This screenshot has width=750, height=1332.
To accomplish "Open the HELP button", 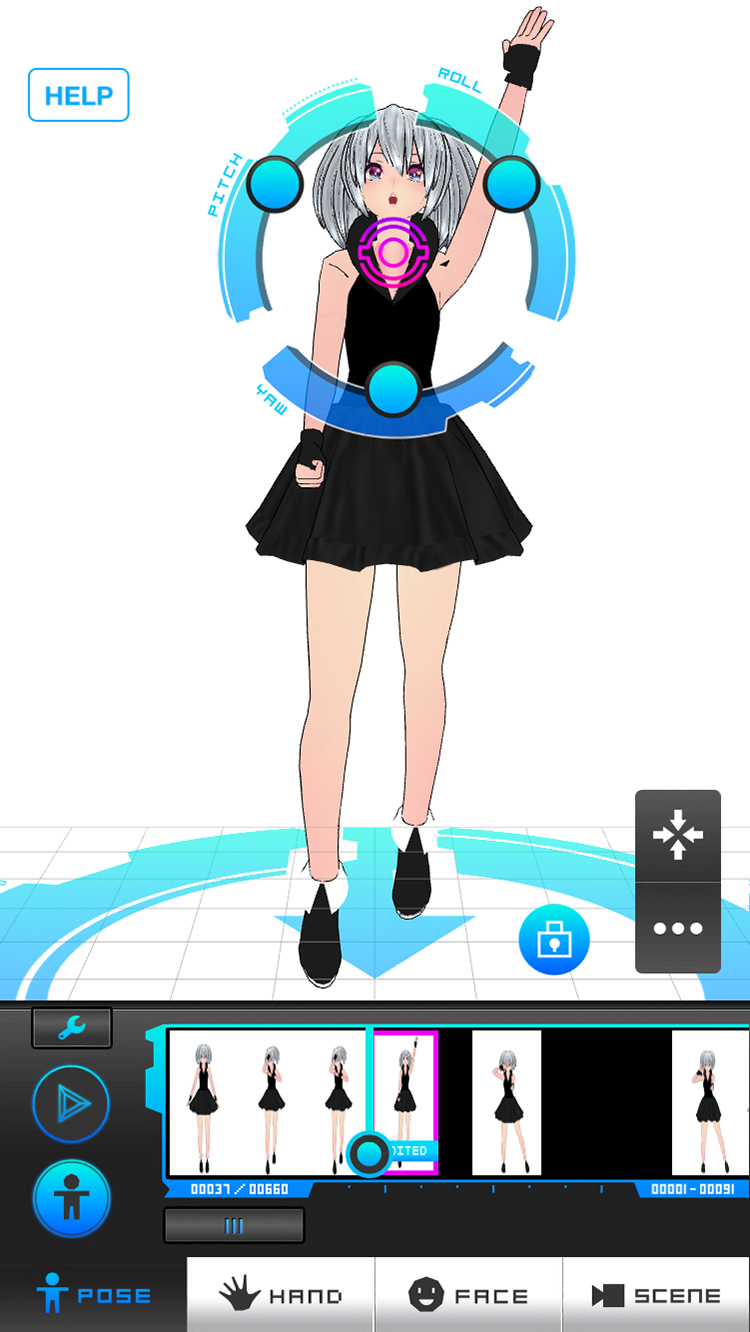I will pyautogui.click(x=78, y=95).
